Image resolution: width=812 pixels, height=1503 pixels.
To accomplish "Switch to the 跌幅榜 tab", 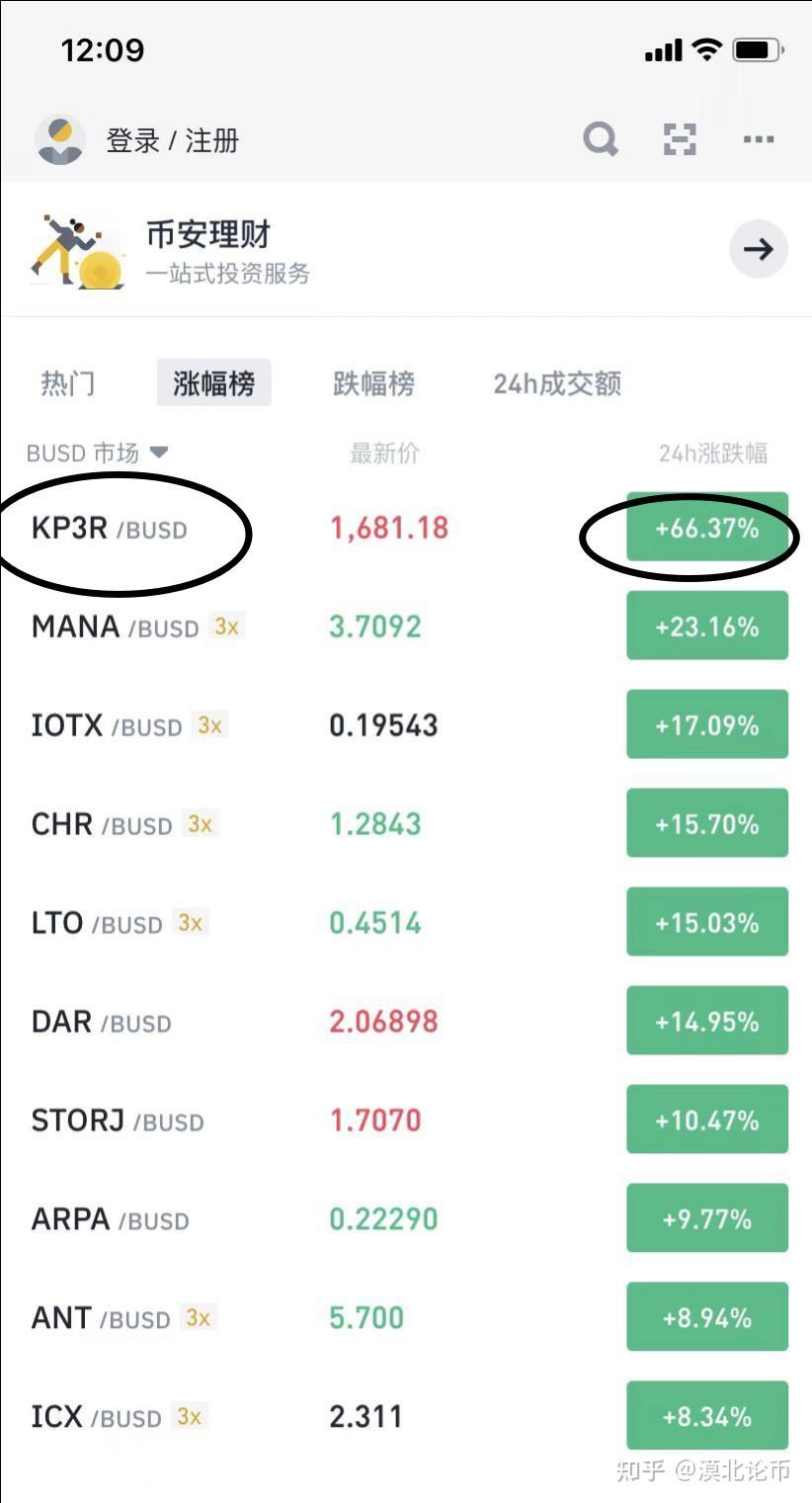I will coord(373,383).
